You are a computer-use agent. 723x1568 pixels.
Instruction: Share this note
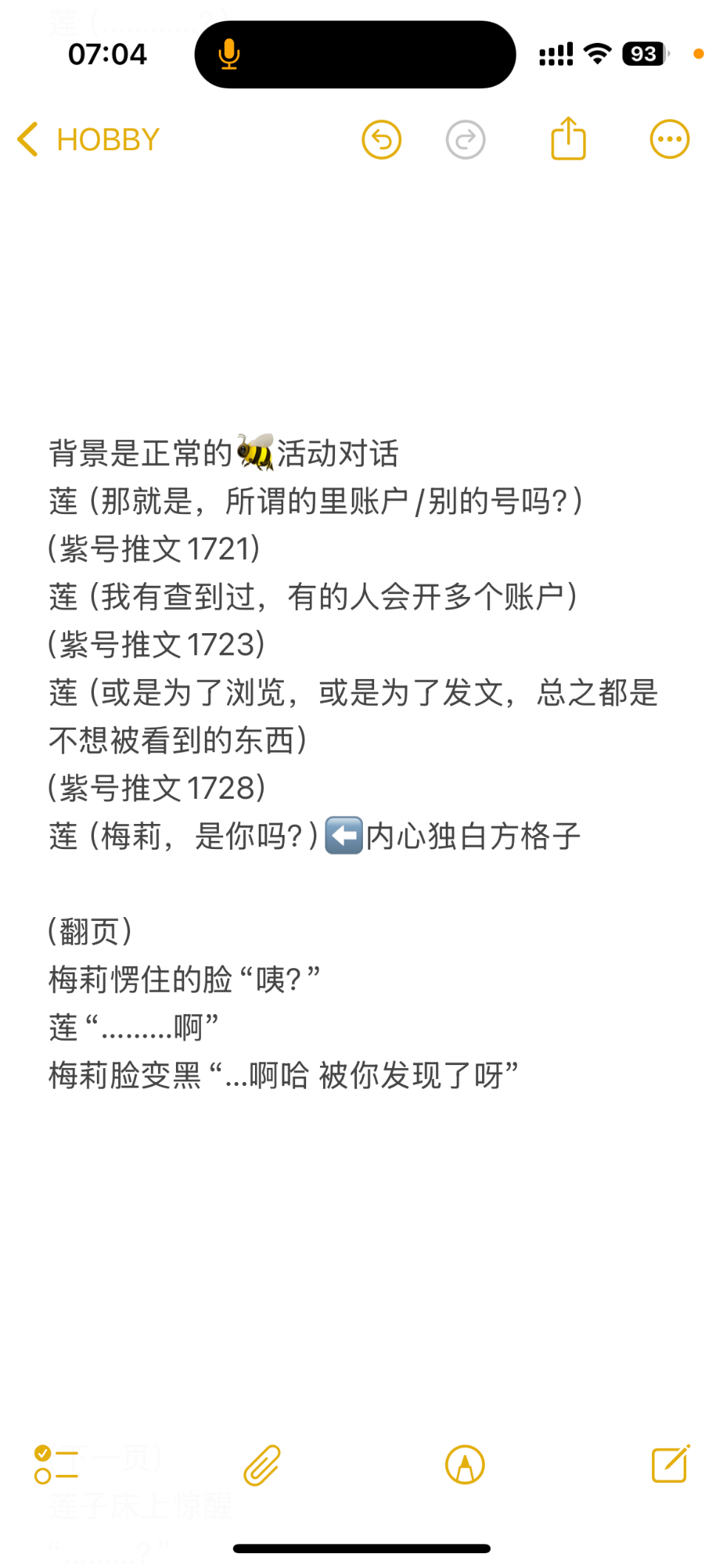click(568, 138)
